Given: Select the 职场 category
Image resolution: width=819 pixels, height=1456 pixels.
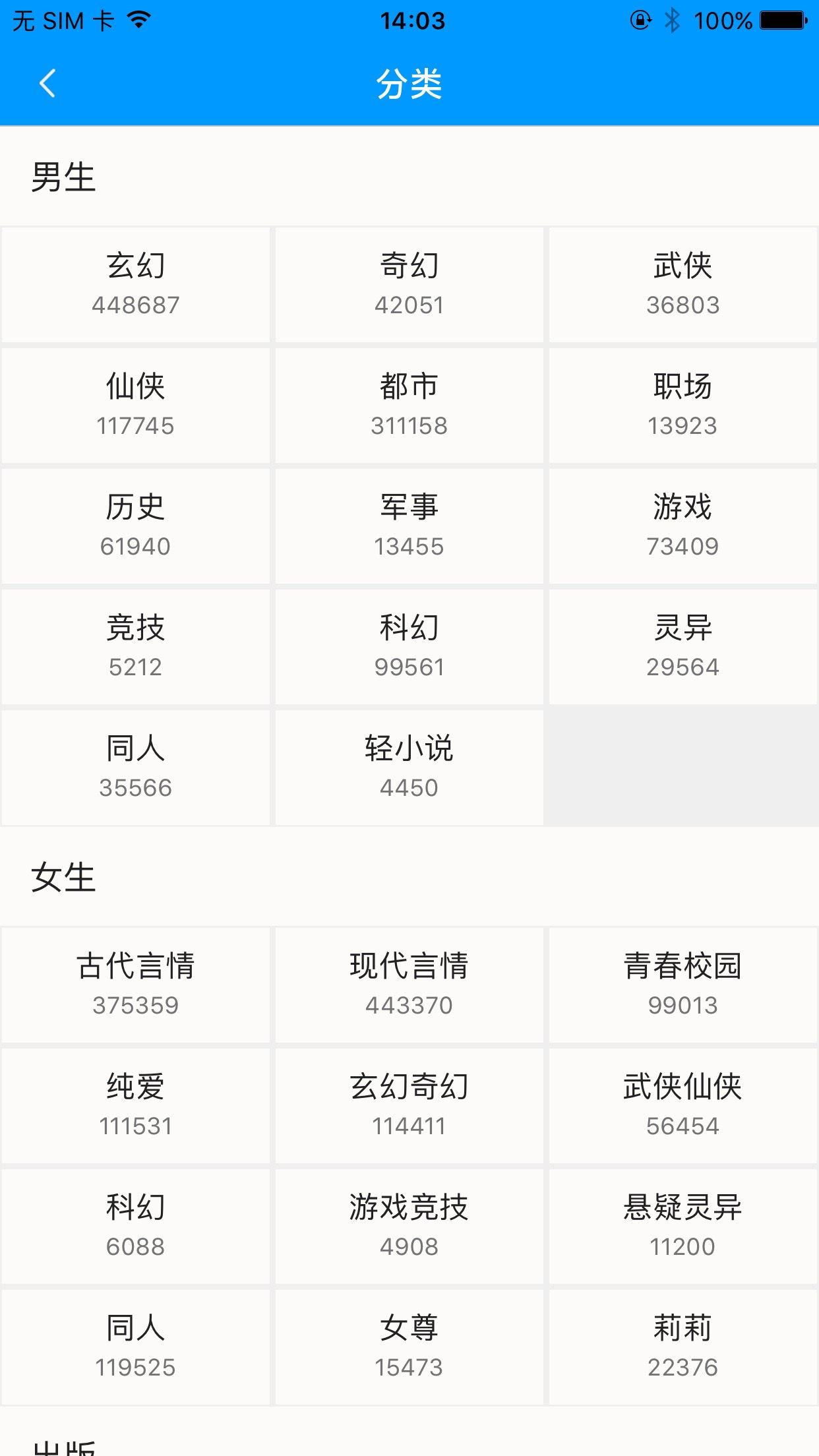Looking at the screenshot, I should (682, 406).
